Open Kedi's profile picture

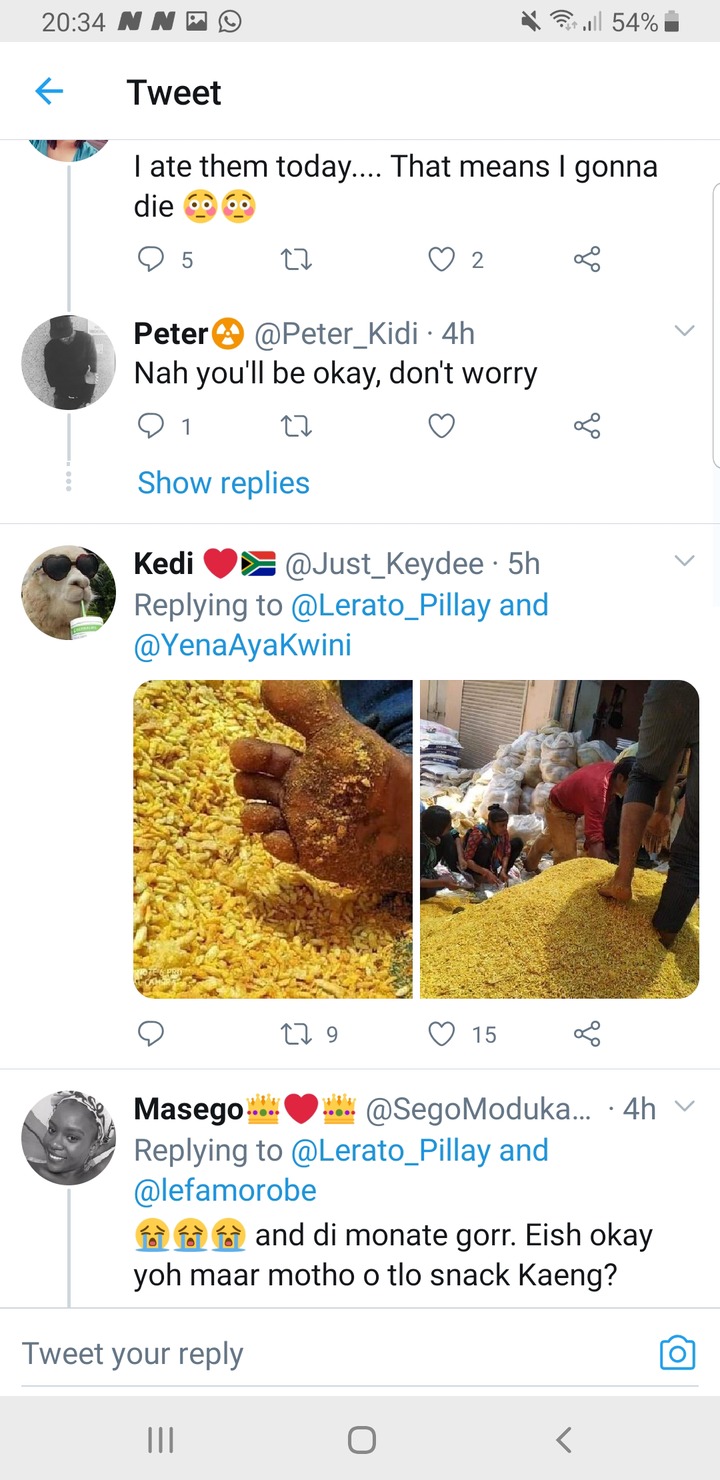pyautogui.click(x=69, y=592)
